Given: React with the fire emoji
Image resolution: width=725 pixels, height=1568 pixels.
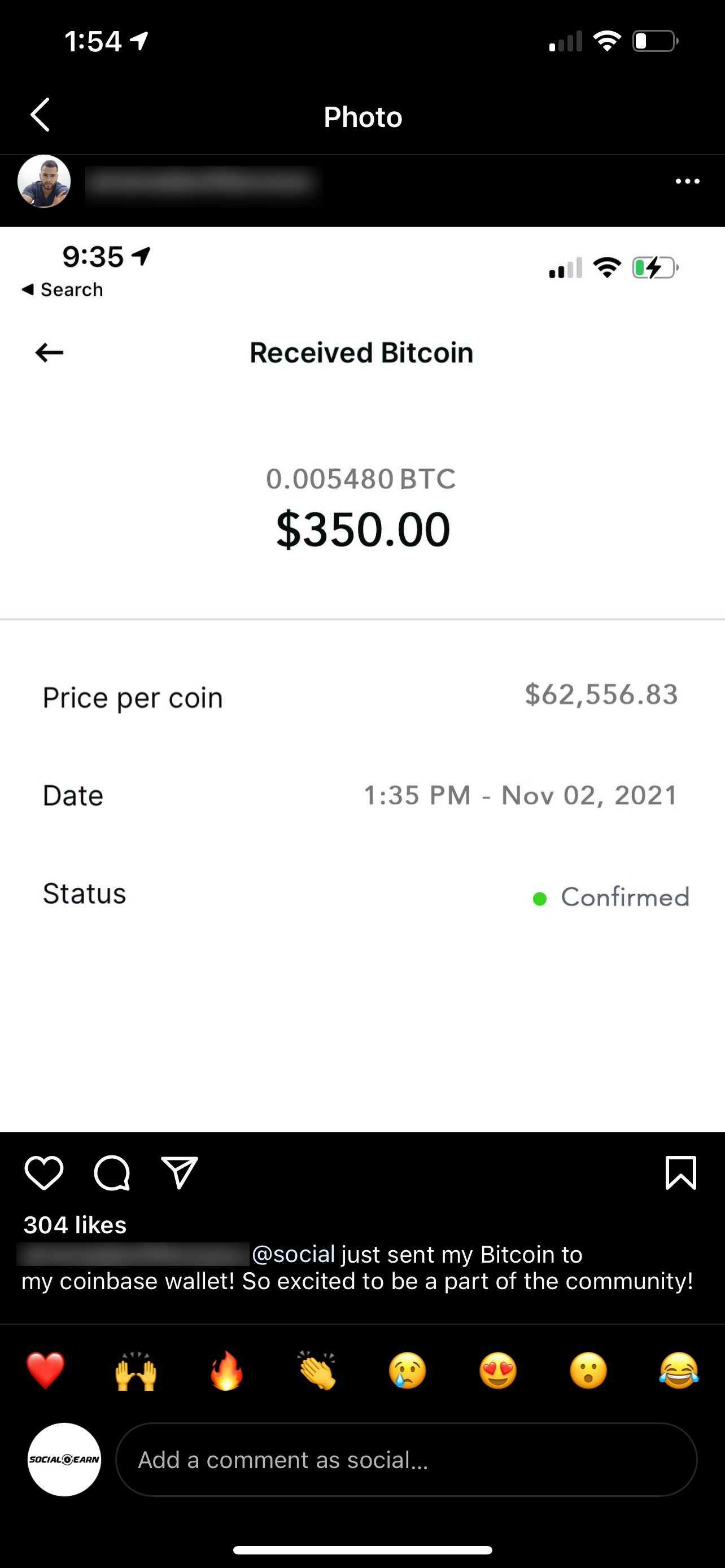Looking at the screenshot, I should pyautogui.click(x=226, y=1371).
